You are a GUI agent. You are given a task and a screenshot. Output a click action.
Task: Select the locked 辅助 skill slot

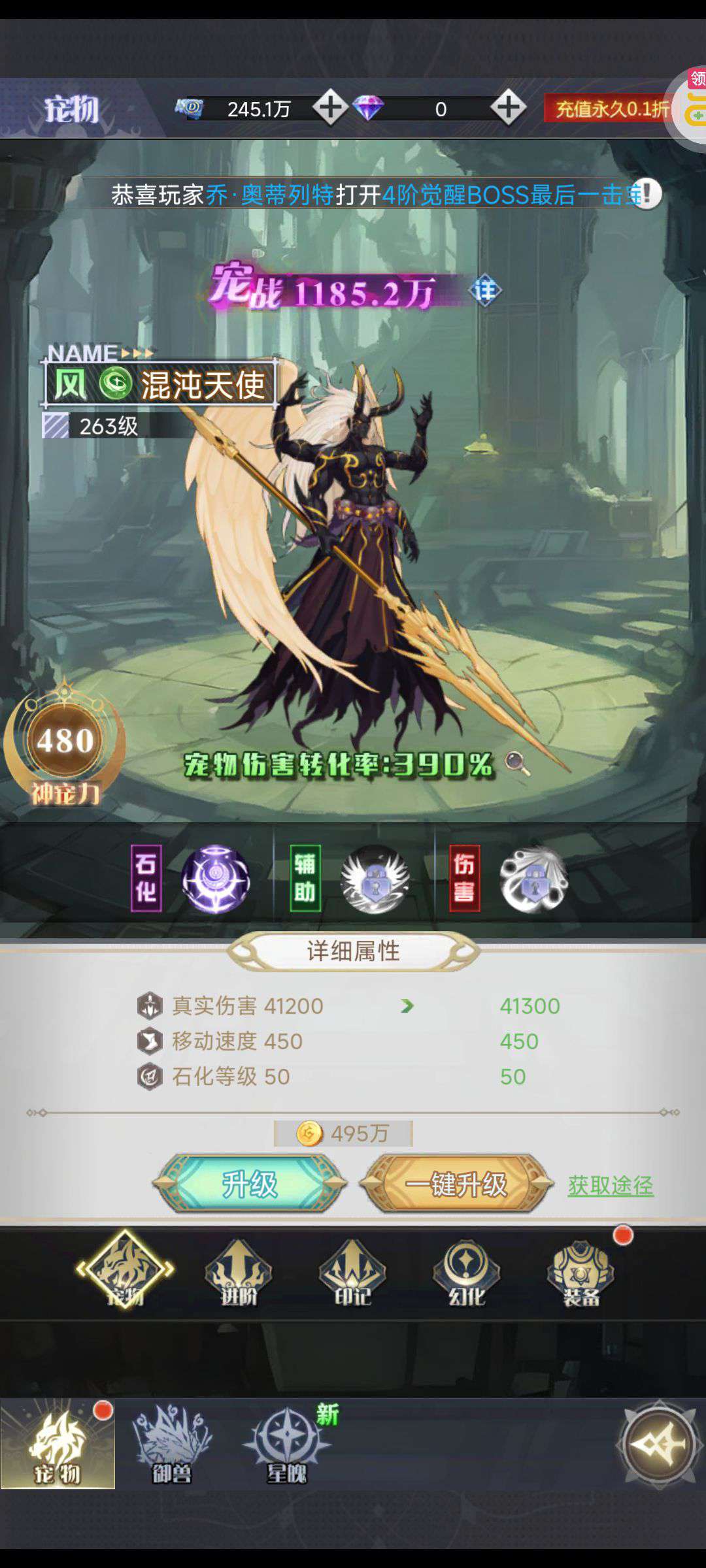(x=375, y=879)
